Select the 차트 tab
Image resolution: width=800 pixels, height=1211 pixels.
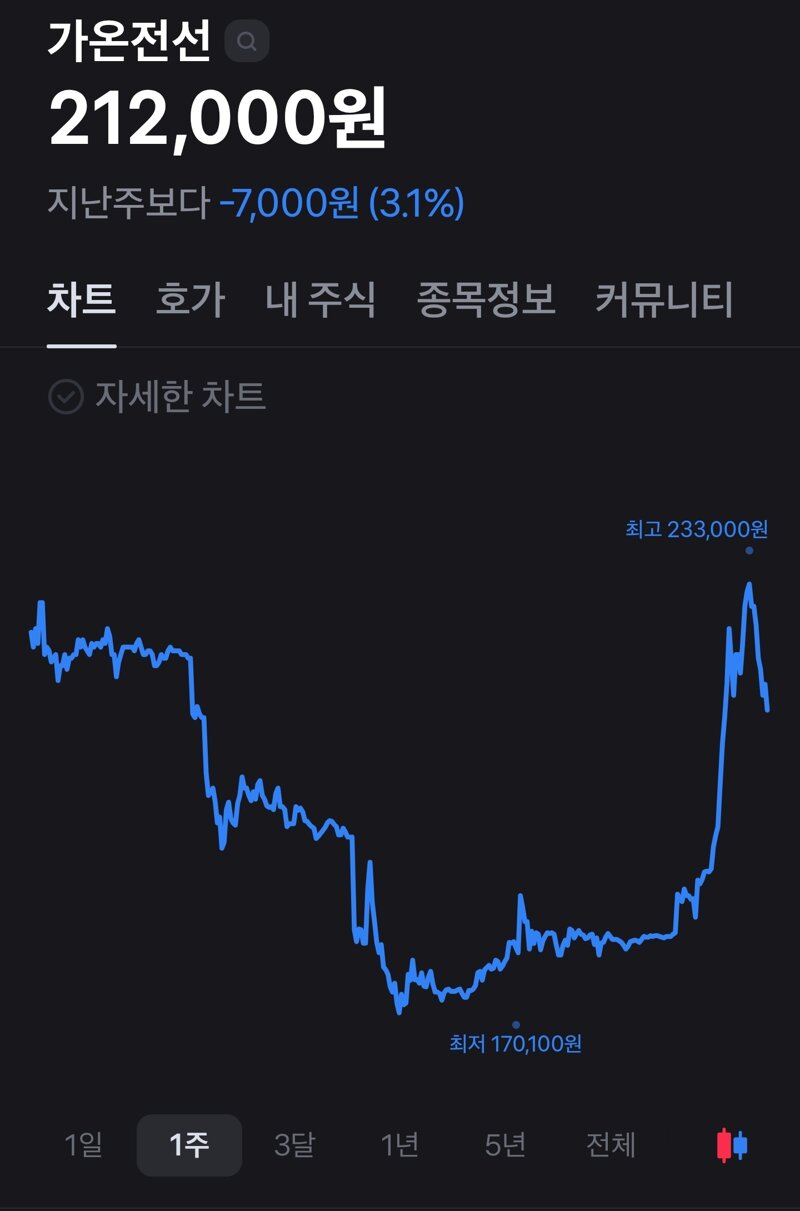pyautogui.click(x=81, y=299)
